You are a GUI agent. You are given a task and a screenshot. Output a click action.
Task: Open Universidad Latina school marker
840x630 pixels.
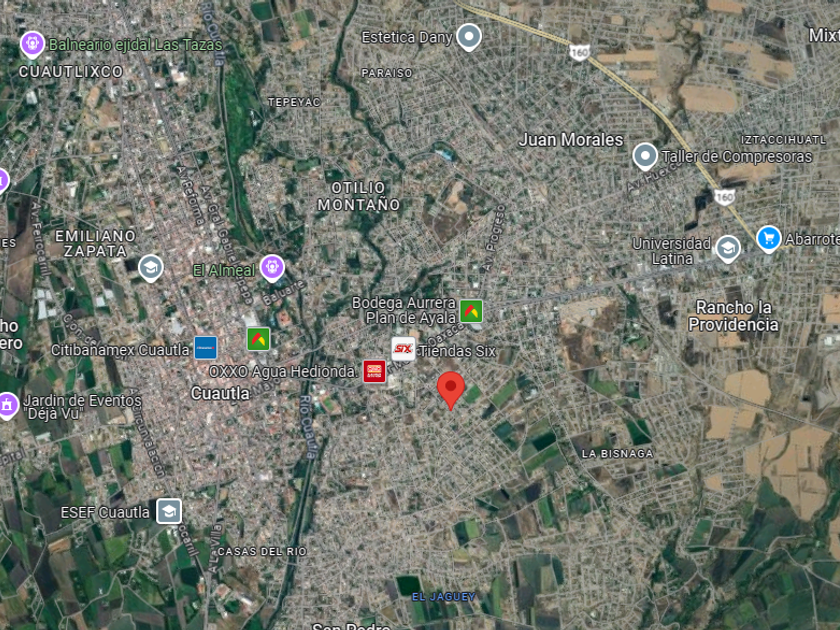[728, 246]
